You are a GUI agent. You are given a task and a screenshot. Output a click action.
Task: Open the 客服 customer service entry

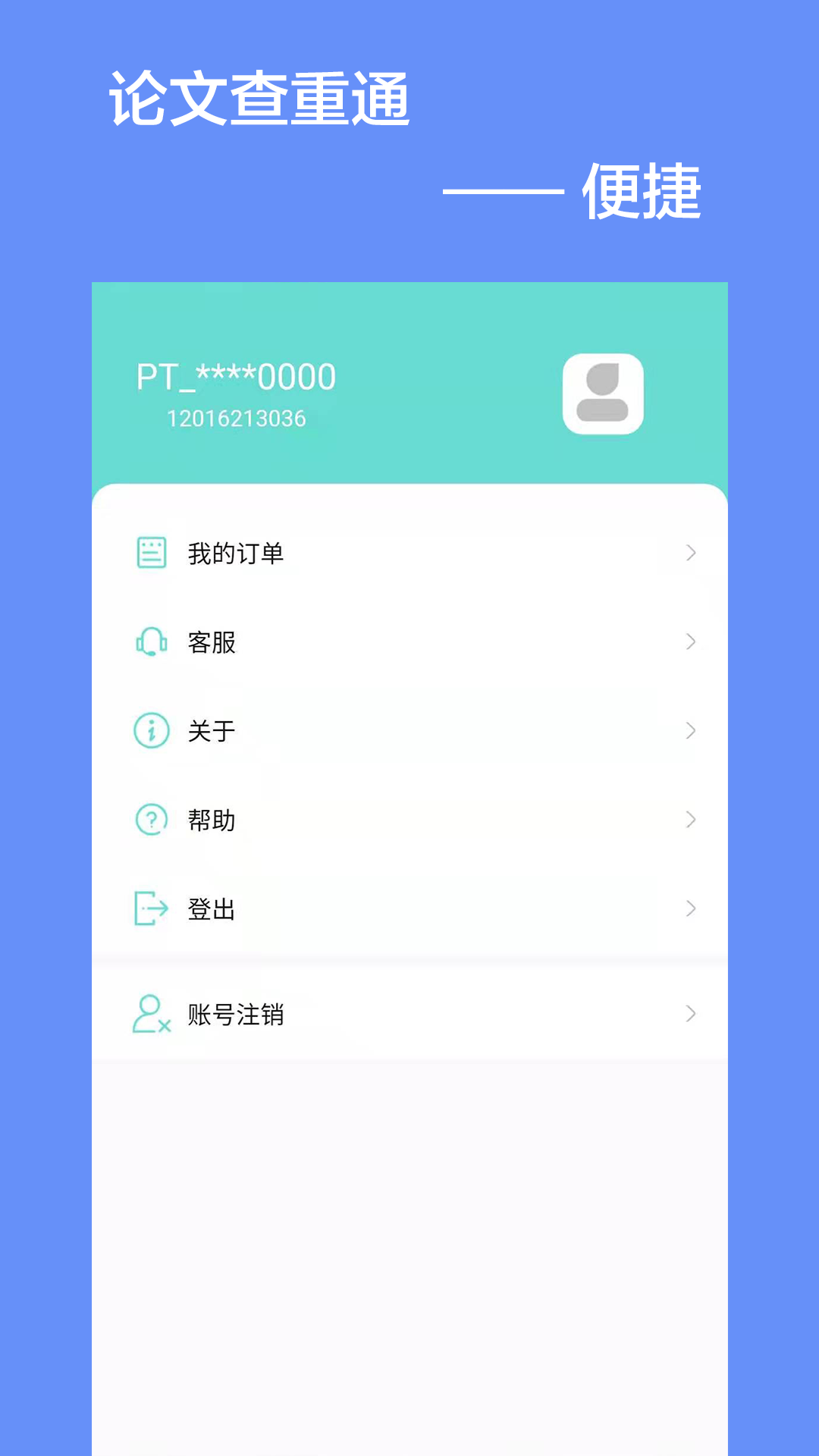212,642
